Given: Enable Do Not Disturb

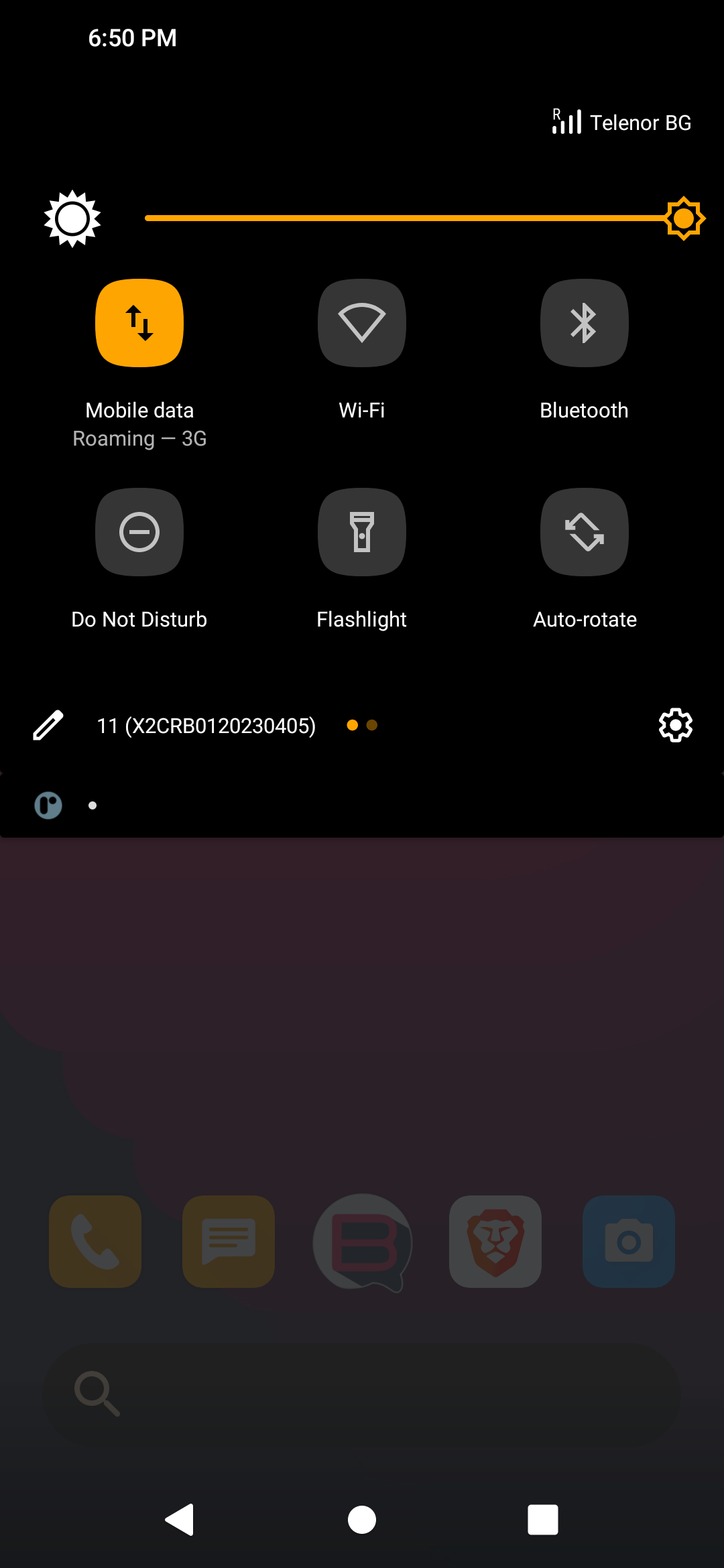Looking at the screenshot, I should 139,532.
